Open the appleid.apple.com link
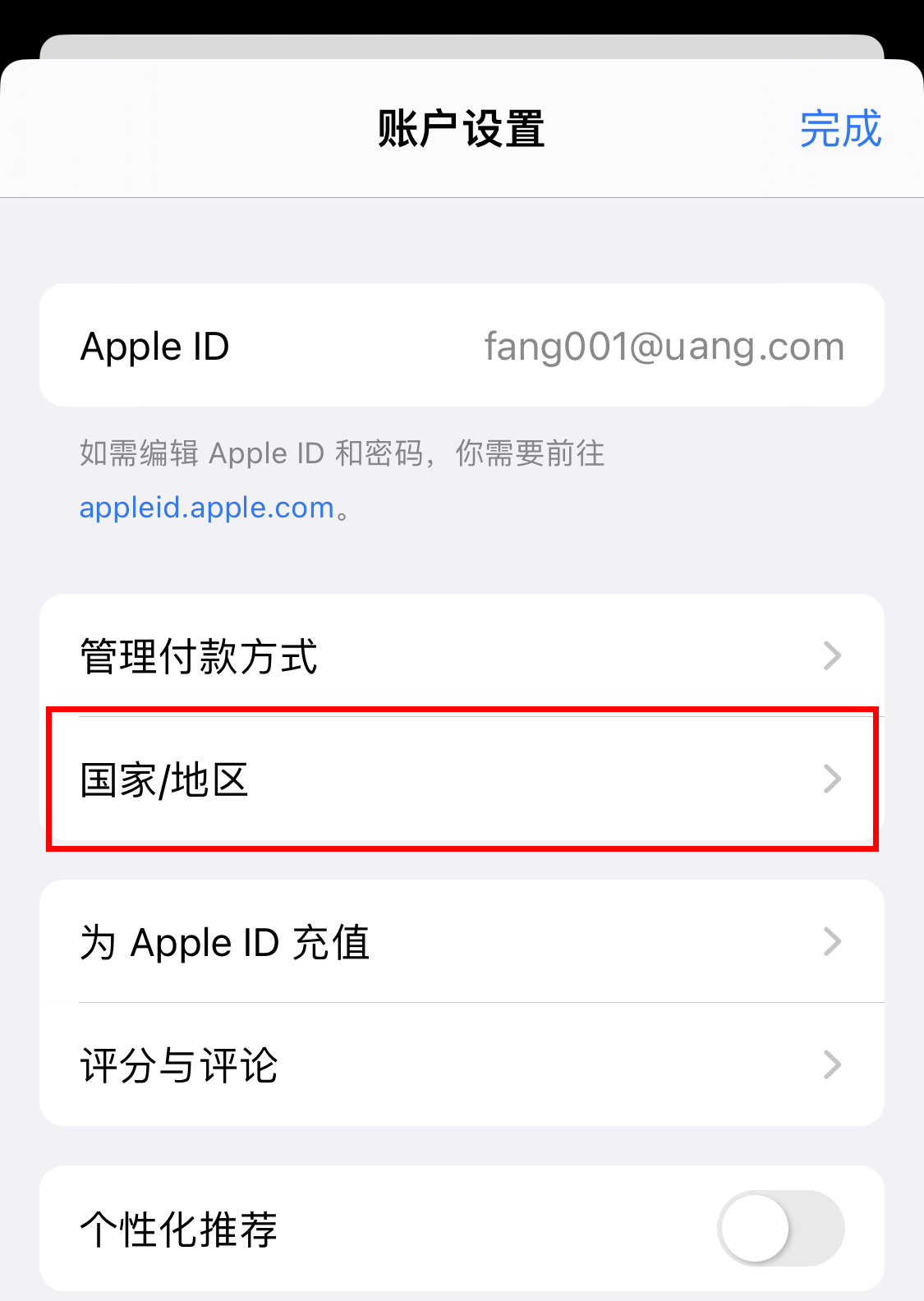924x1301 pixels. click(206, 508)
